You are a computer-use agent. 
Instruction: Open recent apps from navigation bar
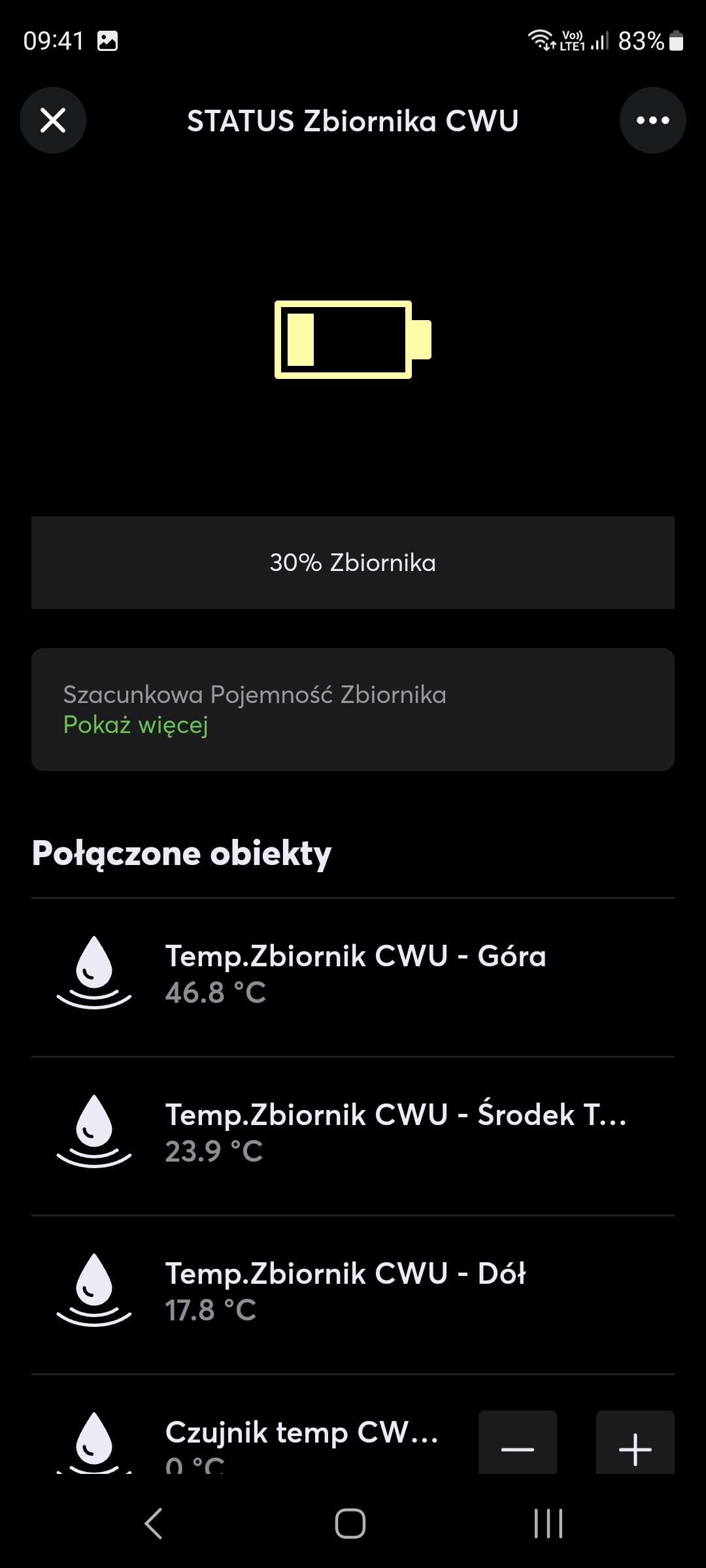(x=548, y=1524)
